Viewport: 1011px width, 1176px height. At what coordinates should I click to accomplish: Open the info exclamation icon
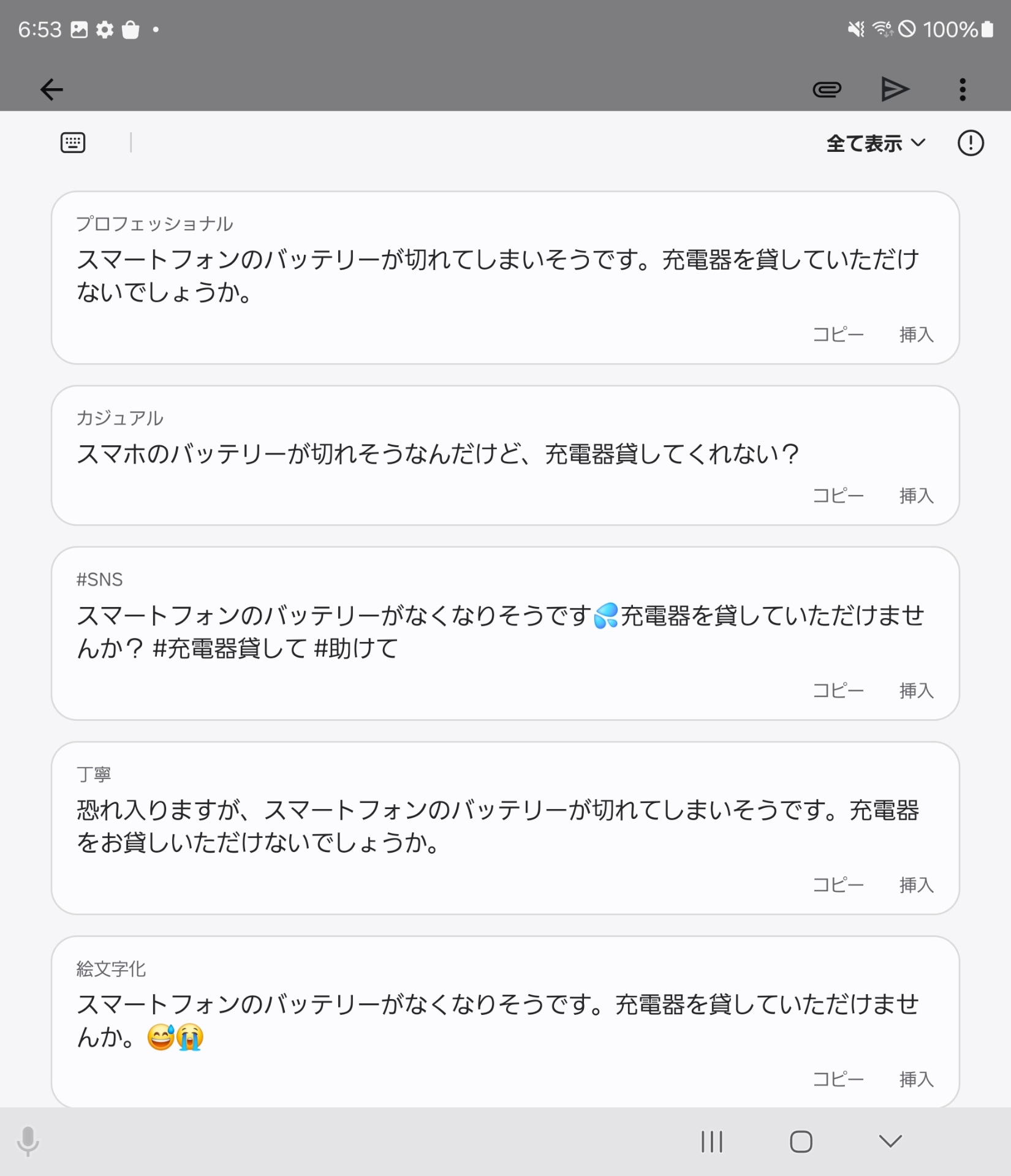coord(970,143)
